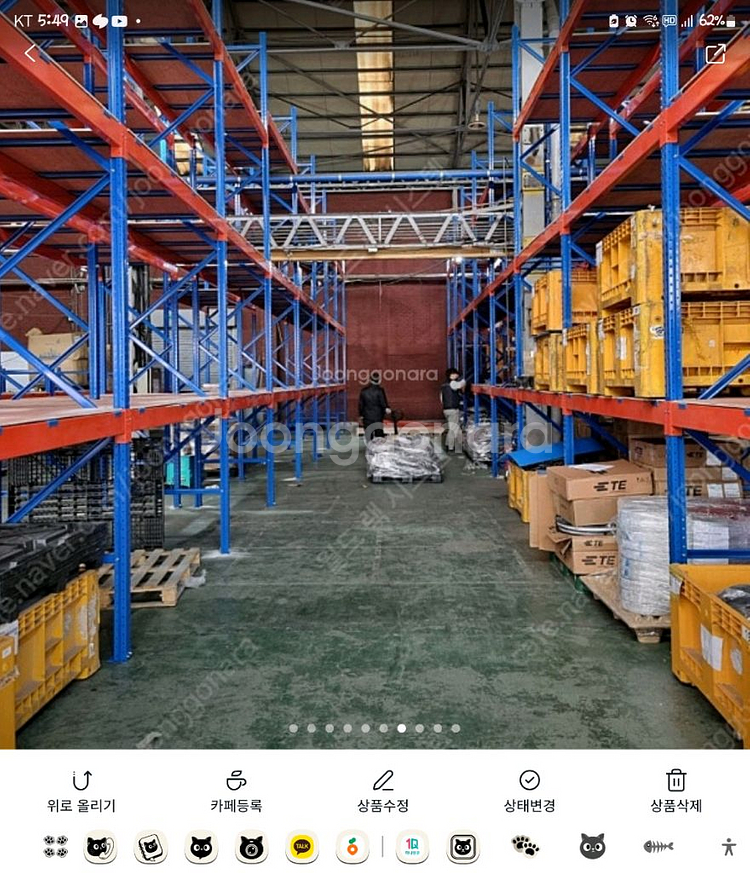
Task: Register post to cafe via 카페등록
Action: pyautogui.click(x=236, y=790)
